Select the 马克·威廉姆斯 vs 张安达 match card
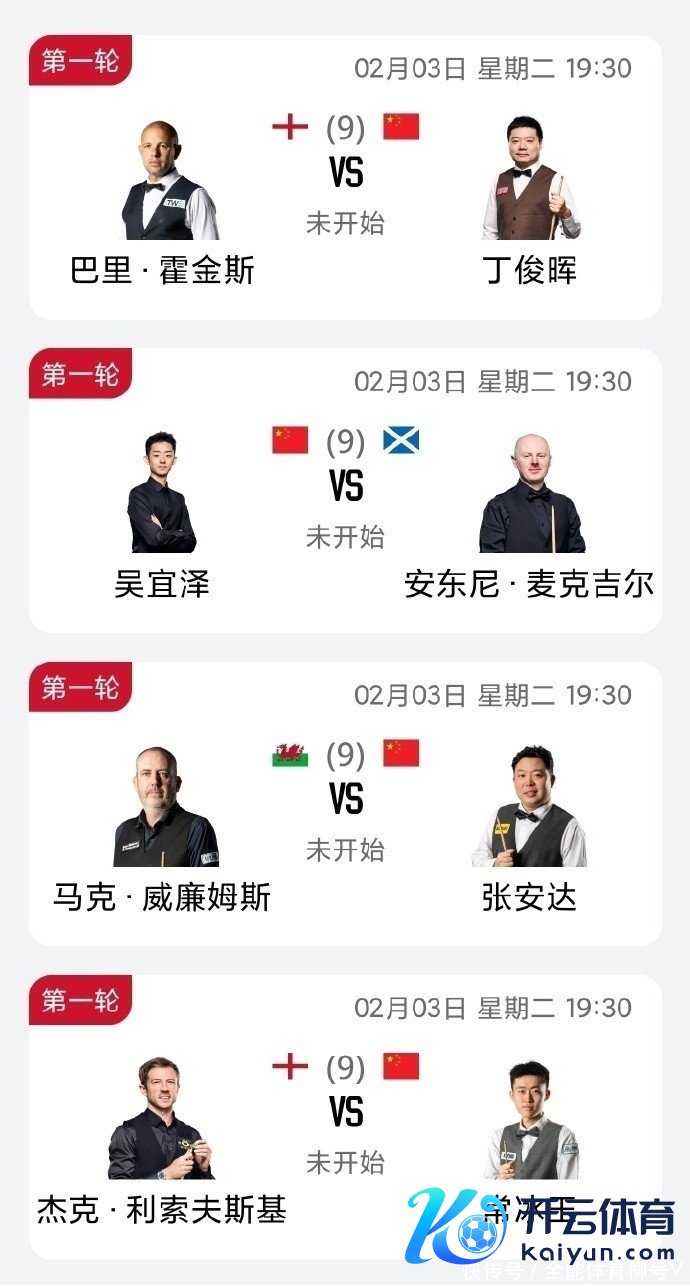The height and width of the screenshot is (1286, 690). [x=345, y=805]
